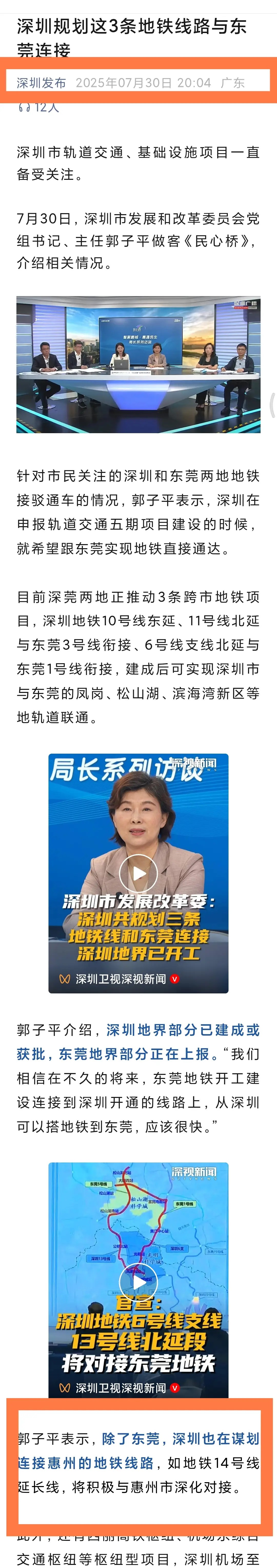Tap the headphones listen icon beside 12人

24,108
